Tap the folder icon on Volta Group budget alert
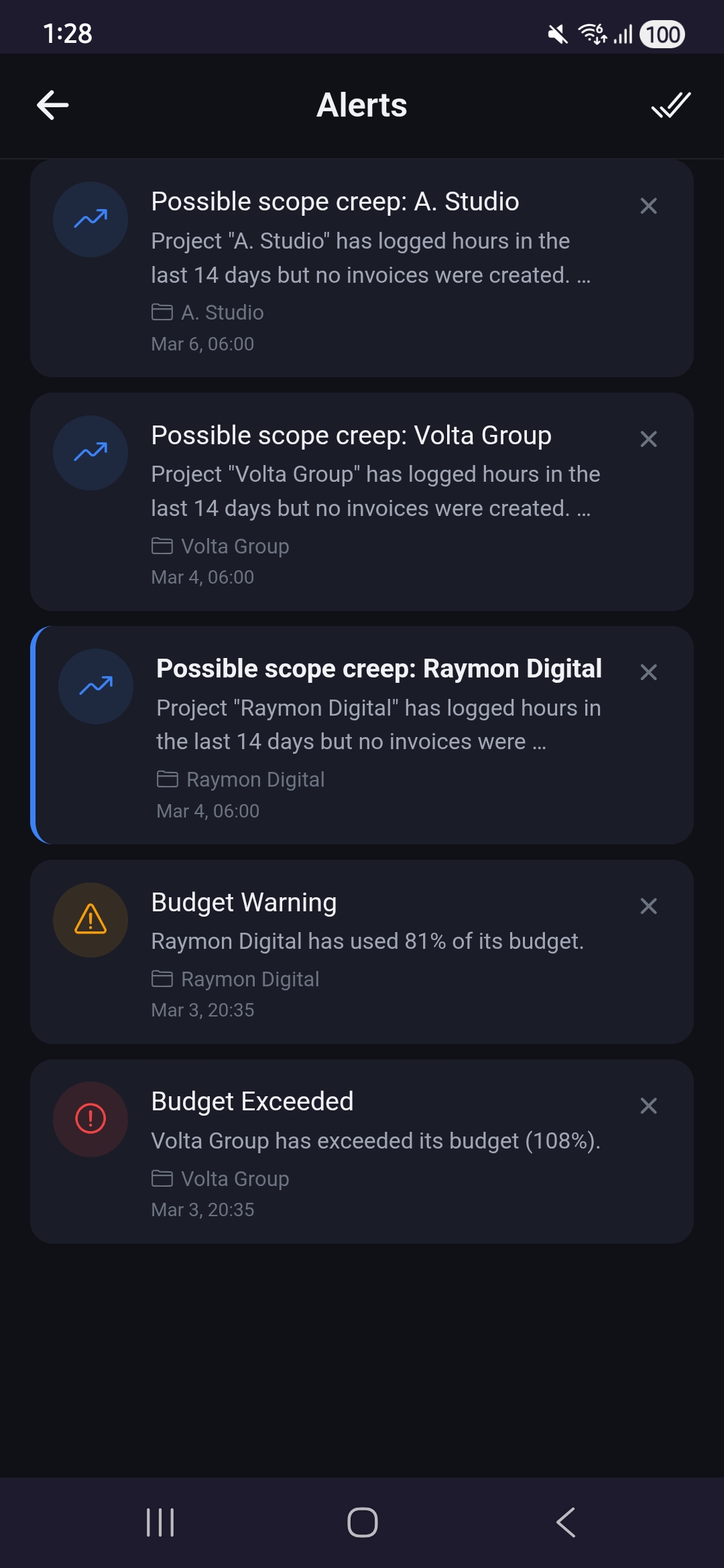Viewport: 724px width, 1568px height. [x=161, y=1178]
